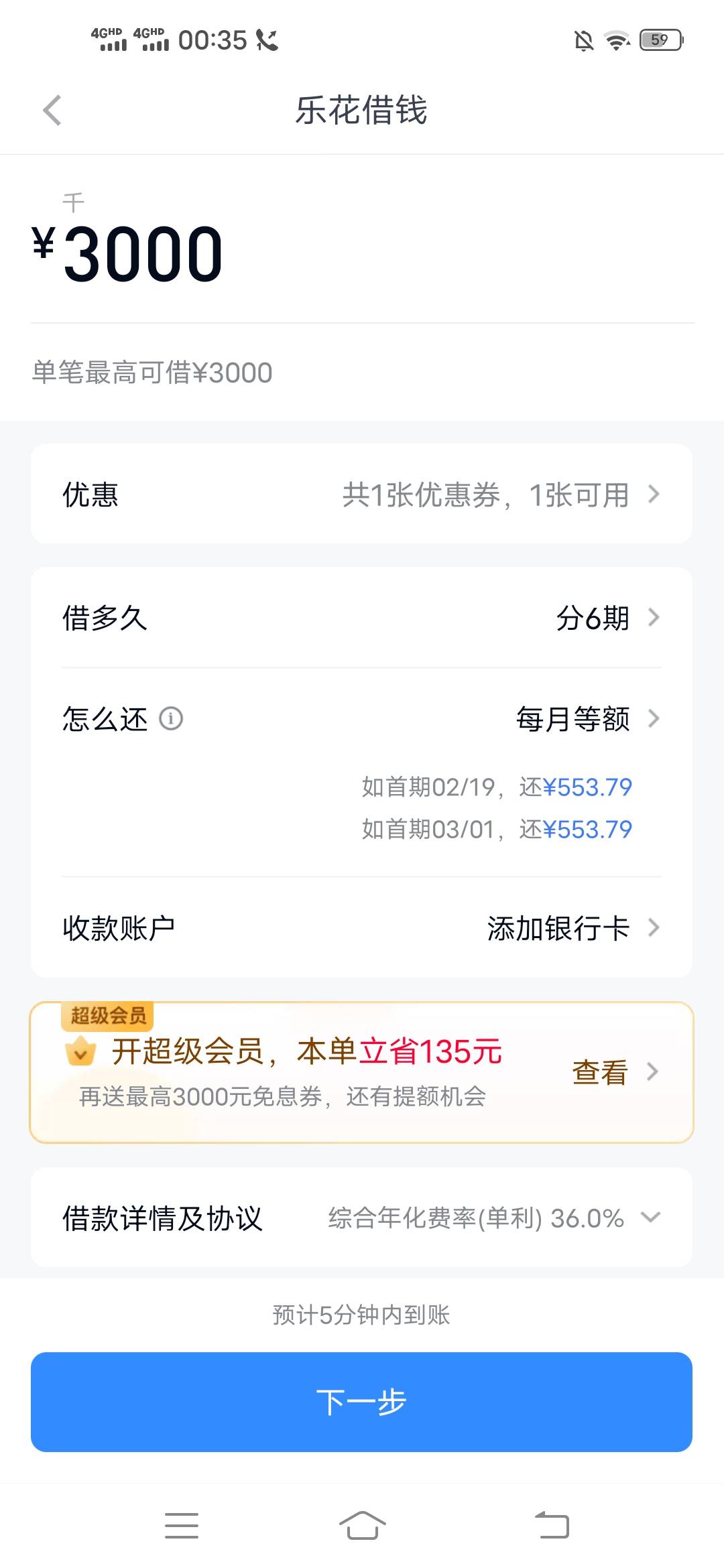
Task: Open repayment method 每月等额 row
Action: [362, 719]
